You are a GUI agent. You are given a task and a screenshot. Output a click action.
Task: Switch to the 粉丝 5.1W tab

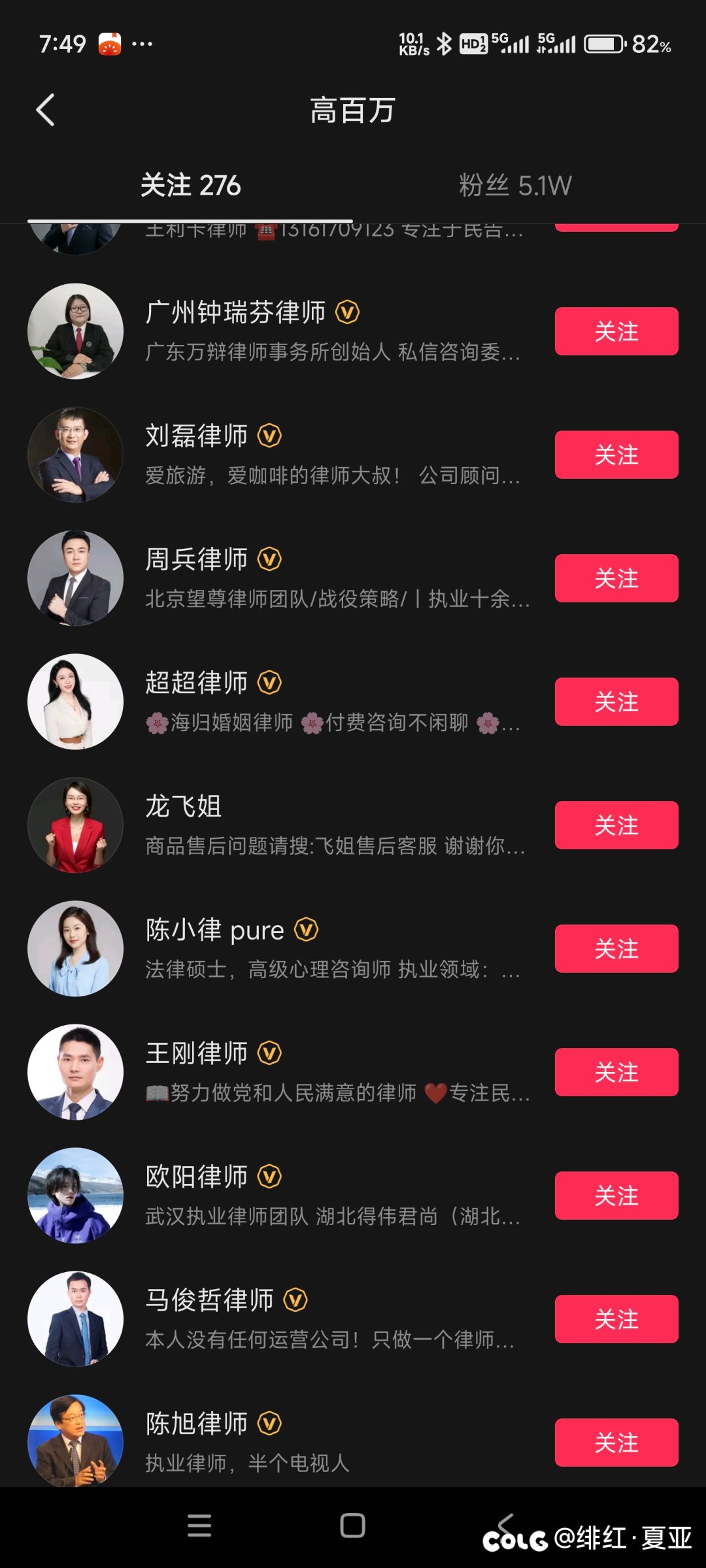513,185
